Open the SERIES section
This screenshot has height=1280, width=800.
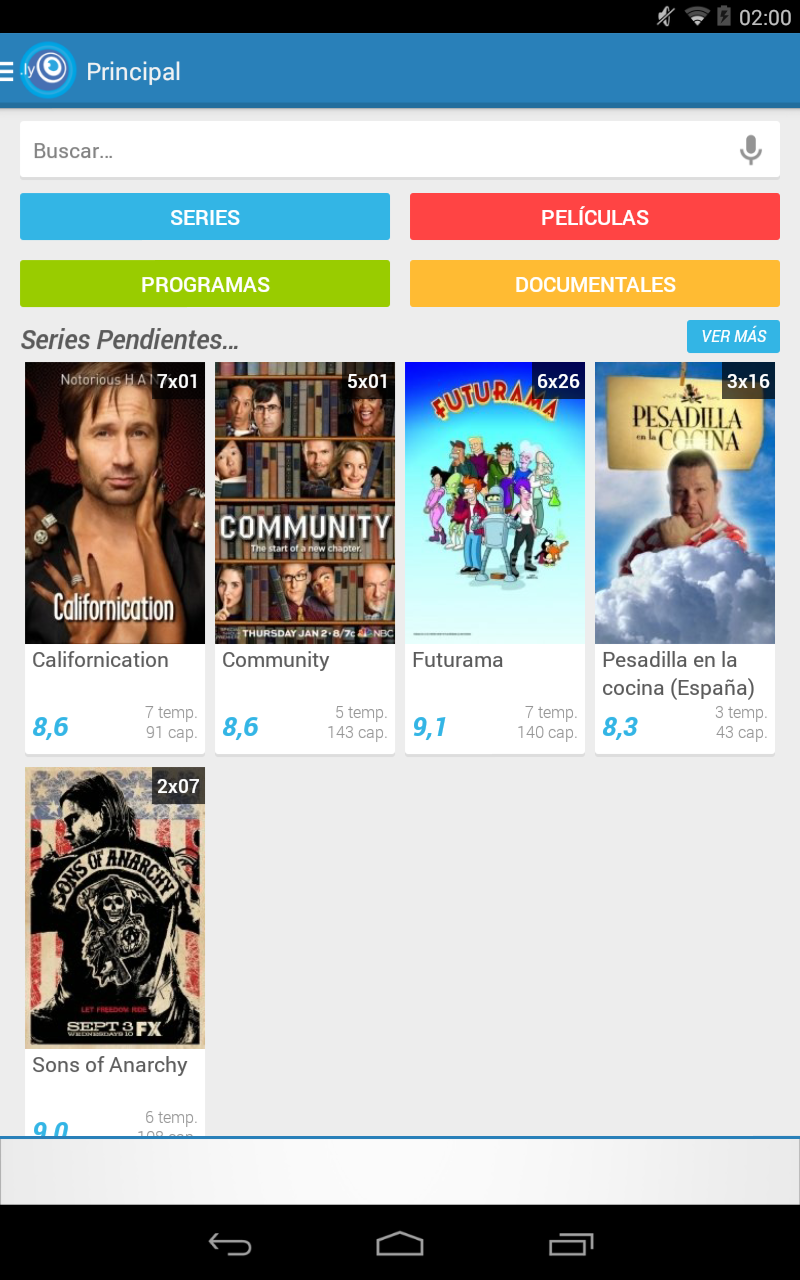pyautogui.click(x=205, y=217)
